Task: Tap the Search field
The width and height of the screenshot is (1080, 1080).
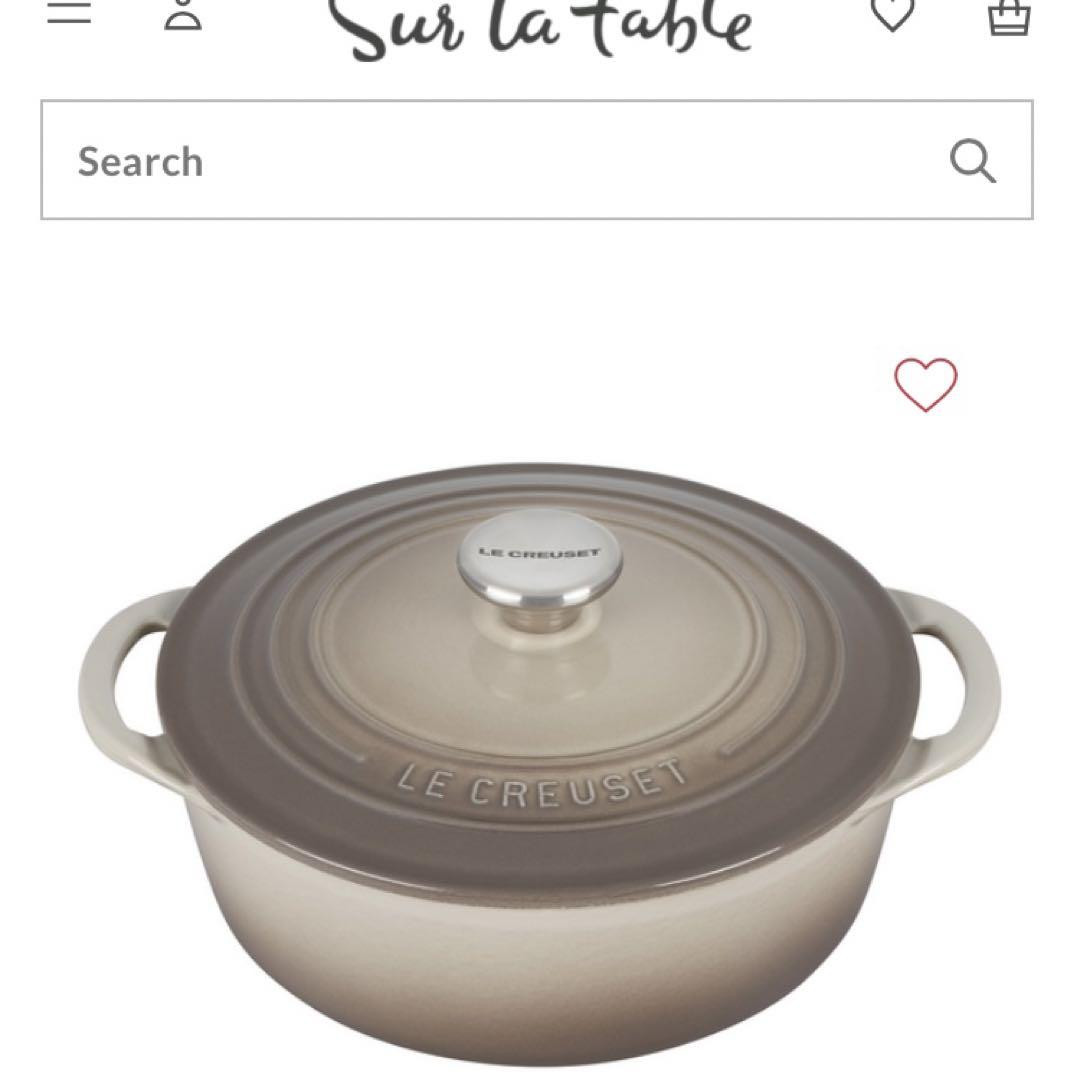Action: coord(480,161)
